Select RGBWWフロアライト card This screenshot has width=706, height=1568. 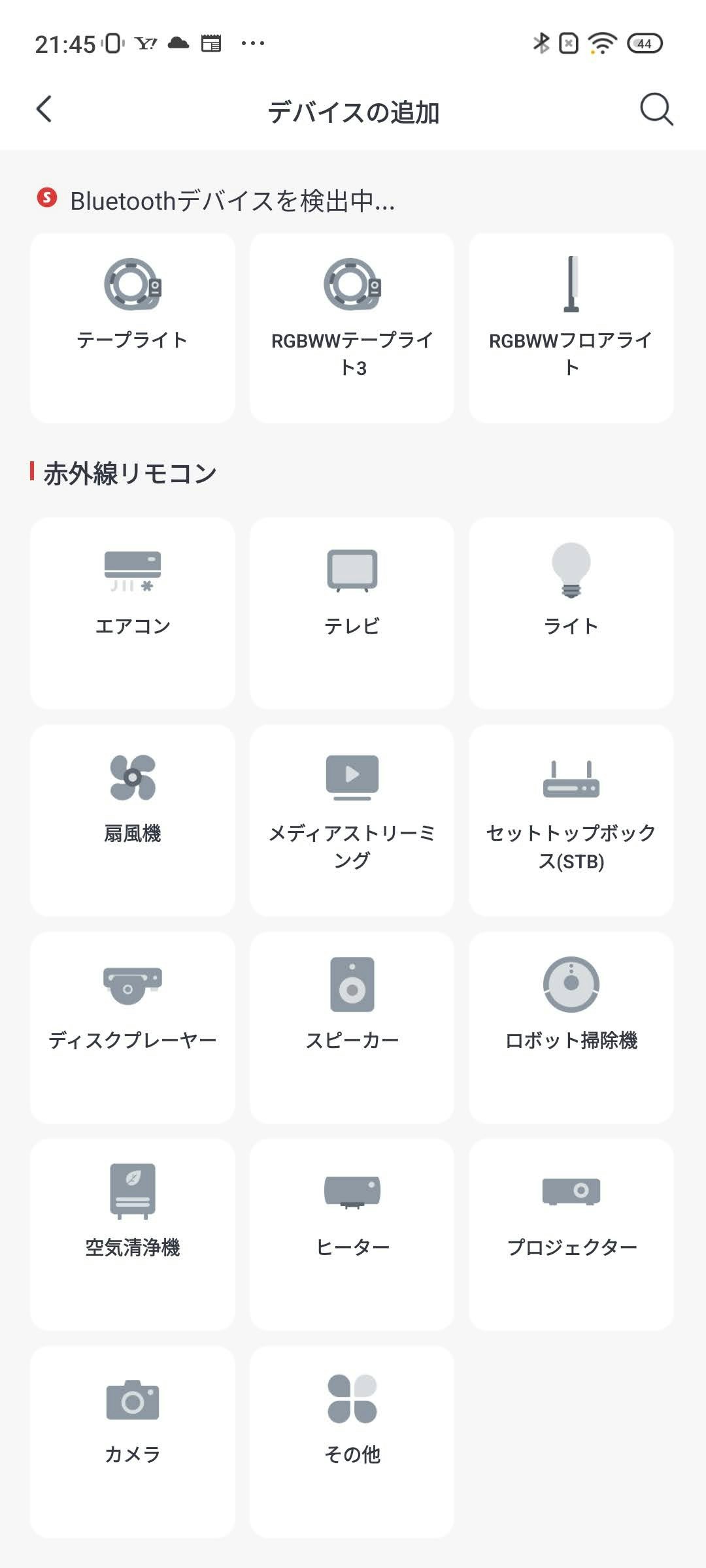tap(571, 328)
